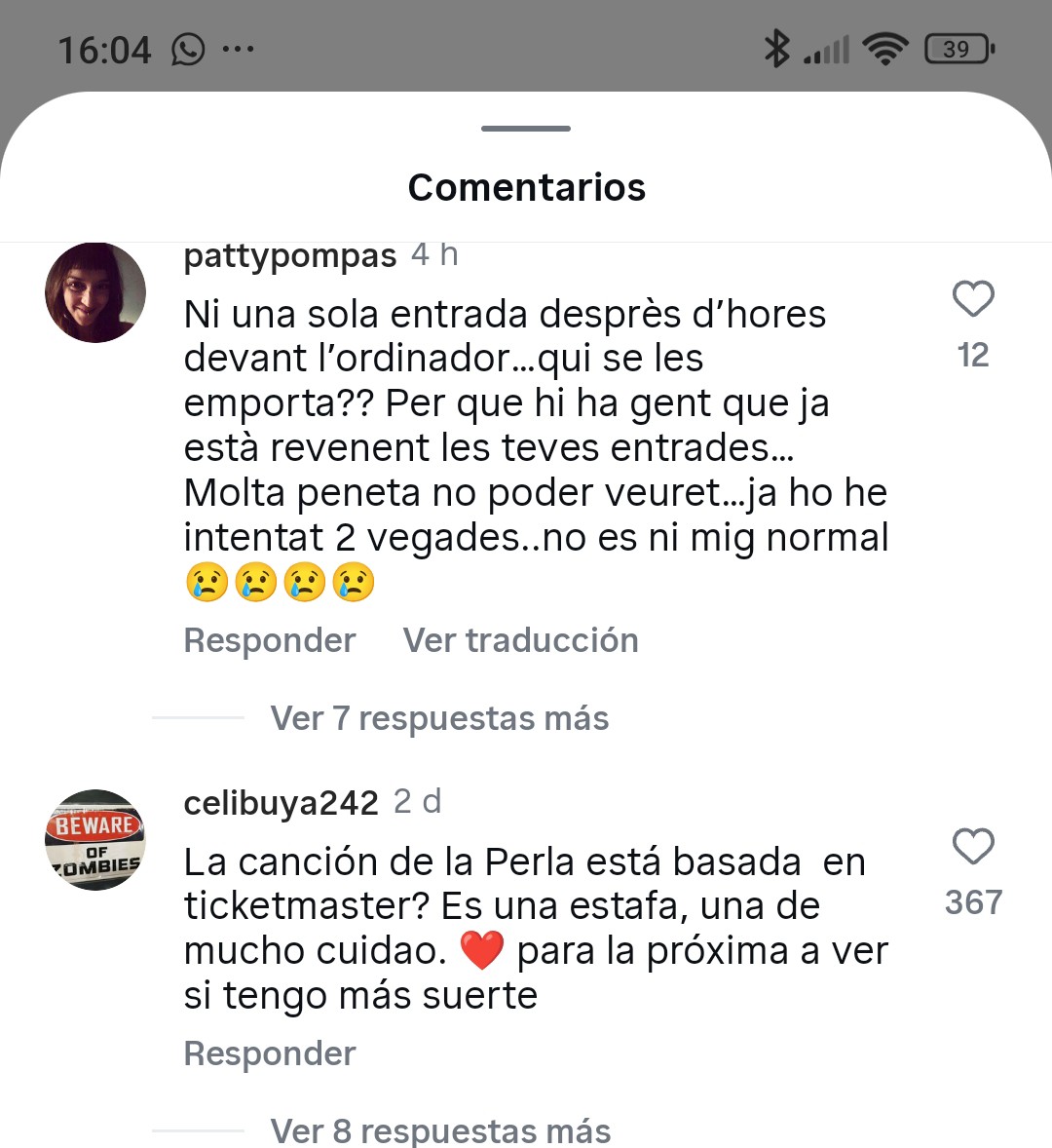The height and width of the screenshot is (1148, 1052).
Task: Expand Ver 8 respuestas más
Action: 440,1130
